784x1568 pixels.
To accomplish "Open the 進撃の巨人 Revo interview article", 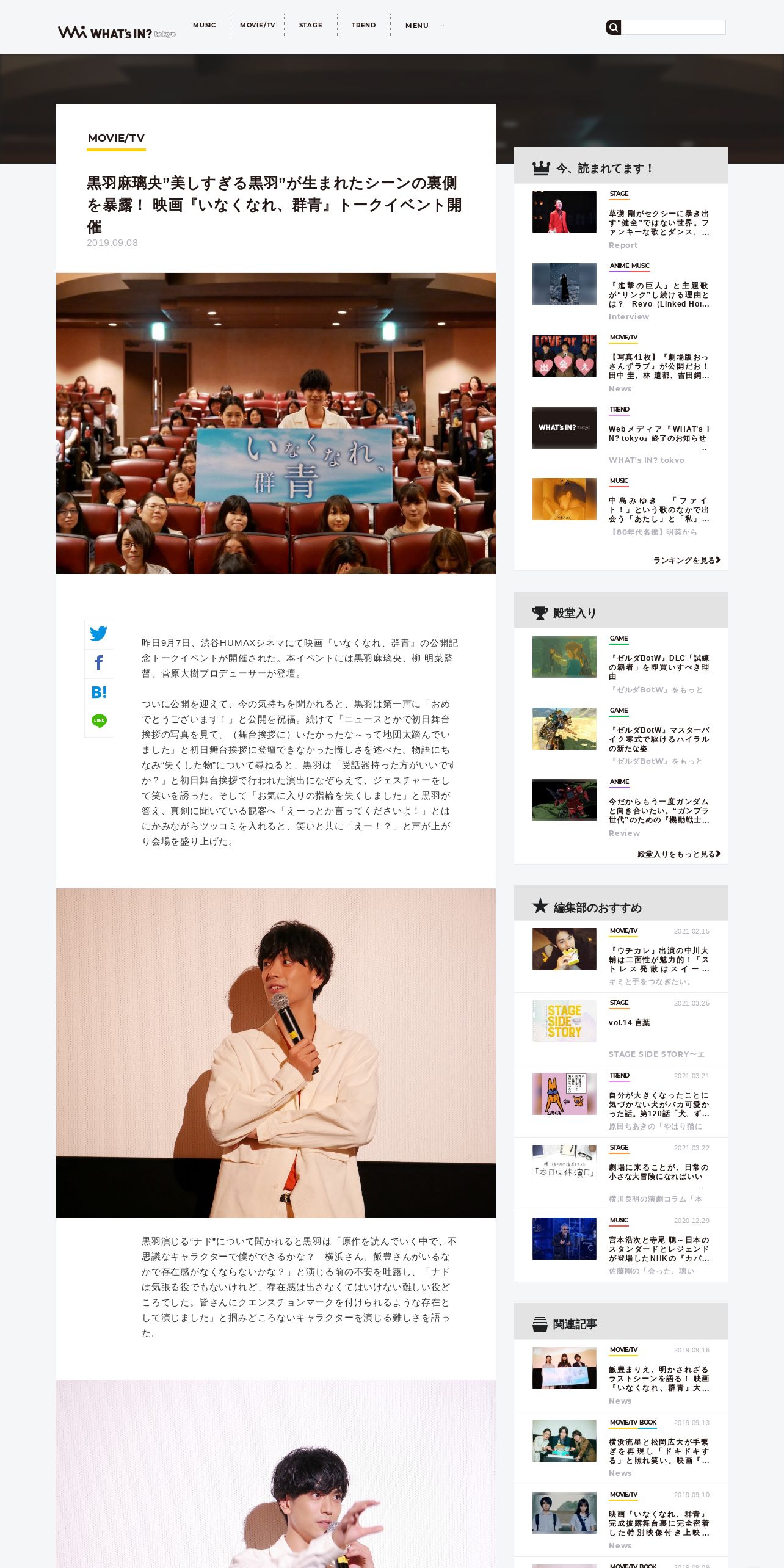I will click(x=658, y=295).
